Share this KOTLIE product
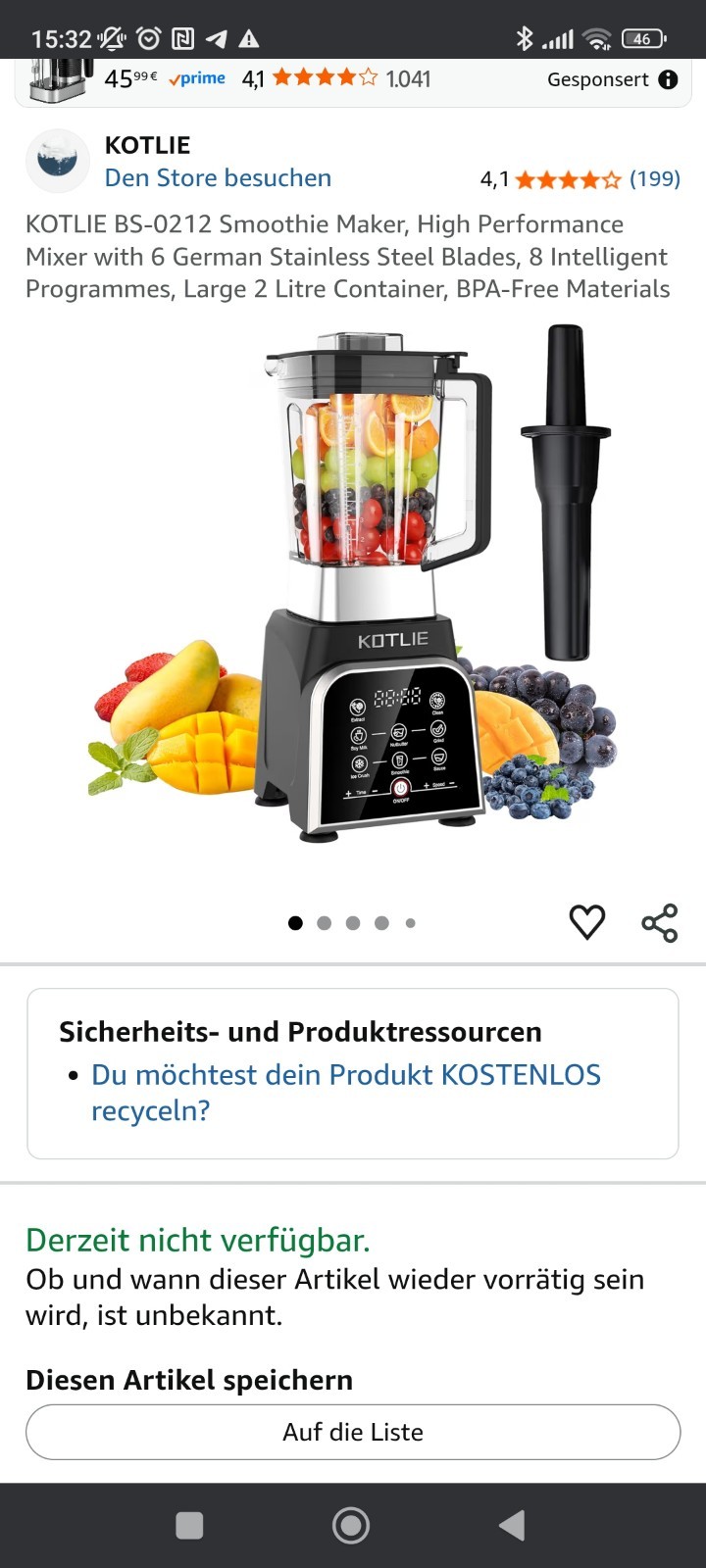The height and width of the screenshot is (1568, 706). point(659,922)
